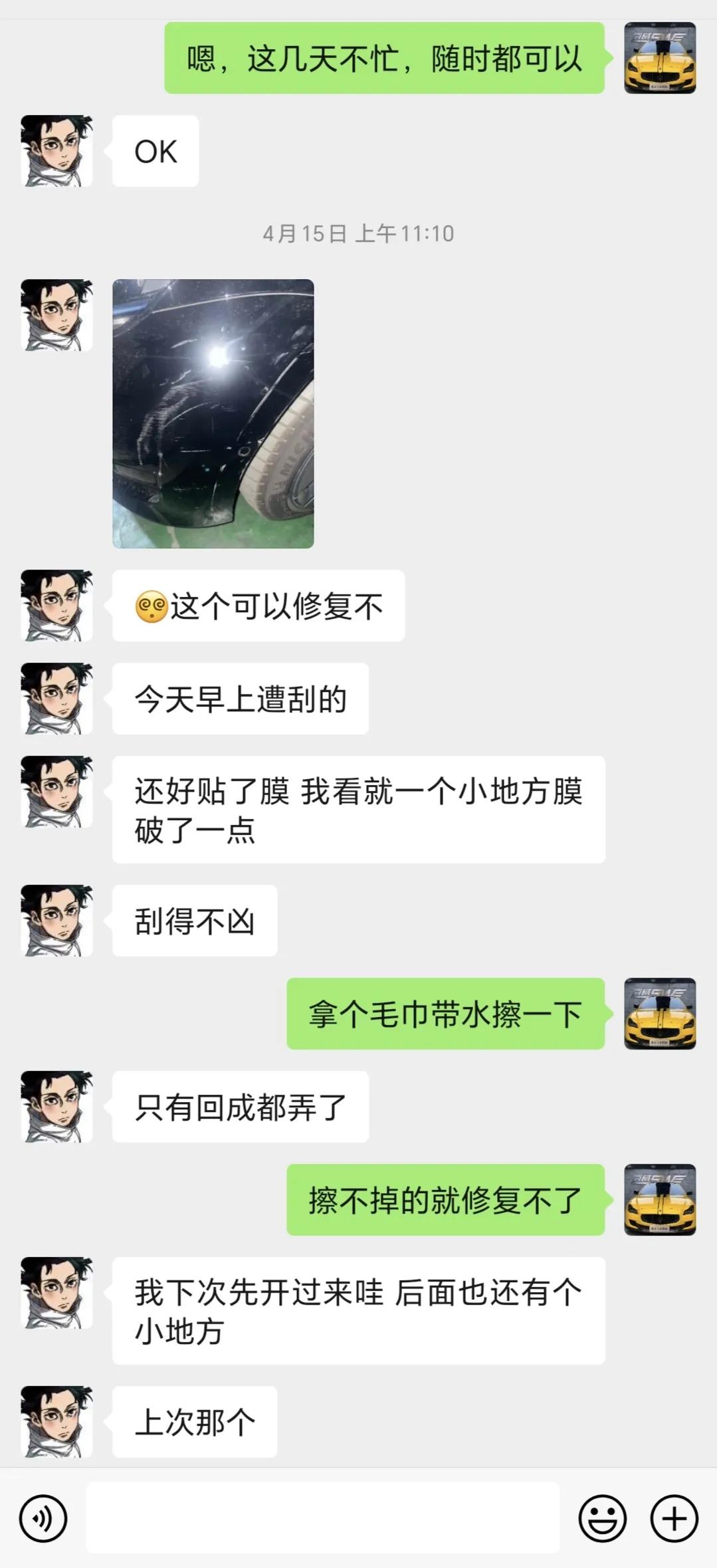
Task: Tap the '这个可以修复不' message
Action: coord(259,606)
